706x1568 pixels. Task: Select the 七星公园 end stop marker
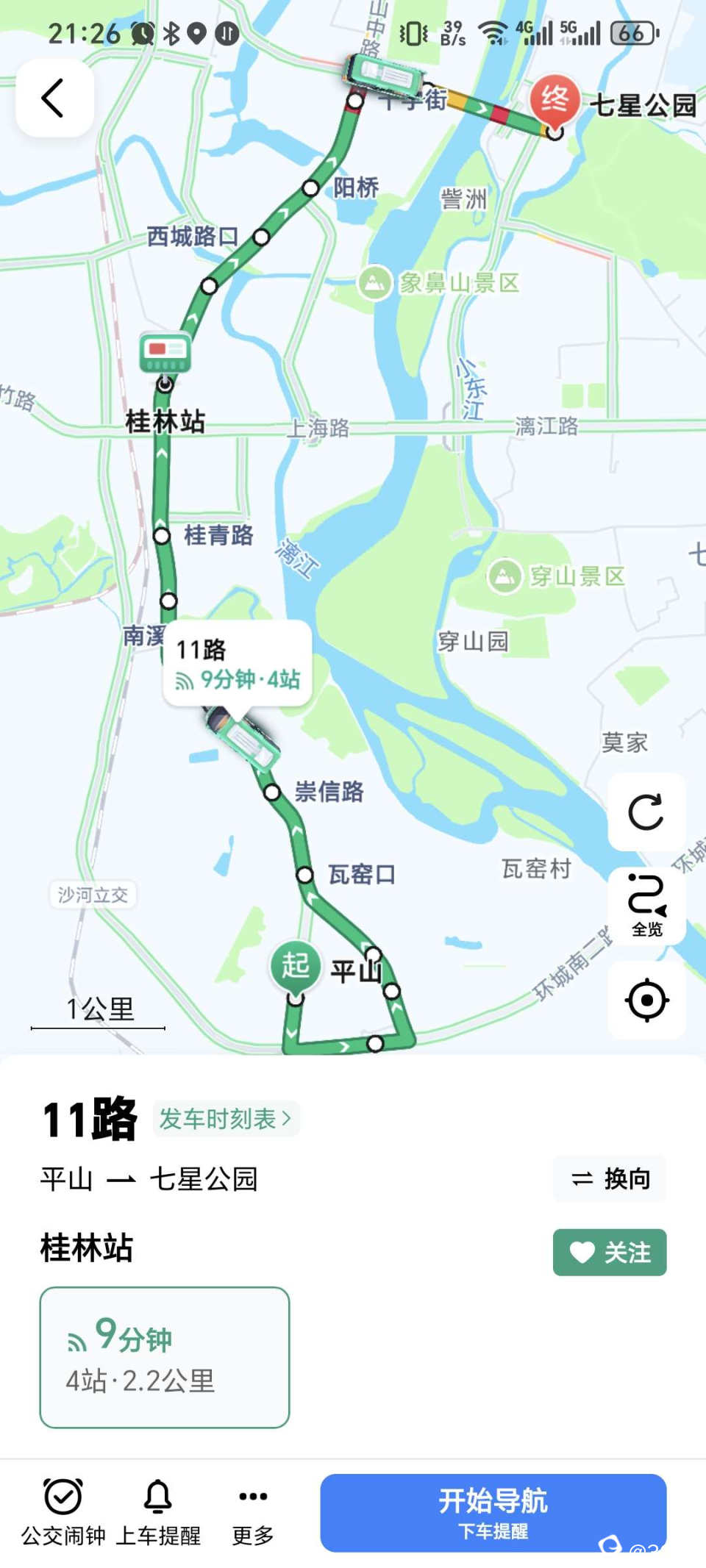(555, 101)
